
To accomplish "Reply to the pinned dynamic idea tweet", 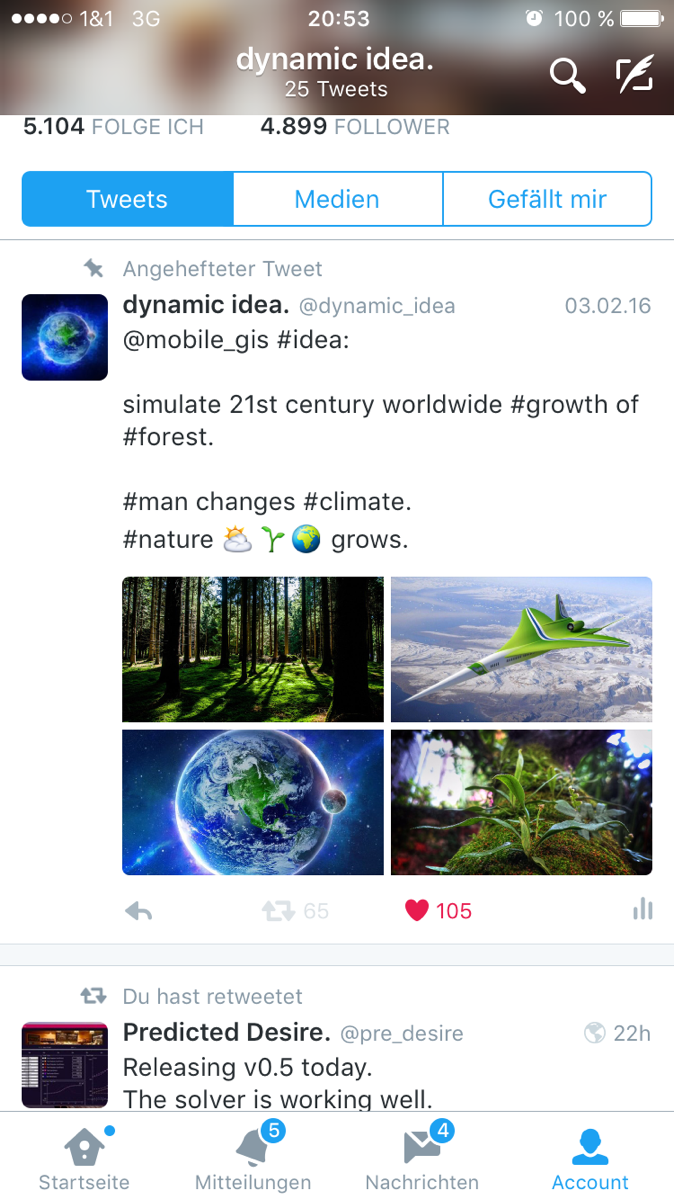I will [x=139, y=910].
